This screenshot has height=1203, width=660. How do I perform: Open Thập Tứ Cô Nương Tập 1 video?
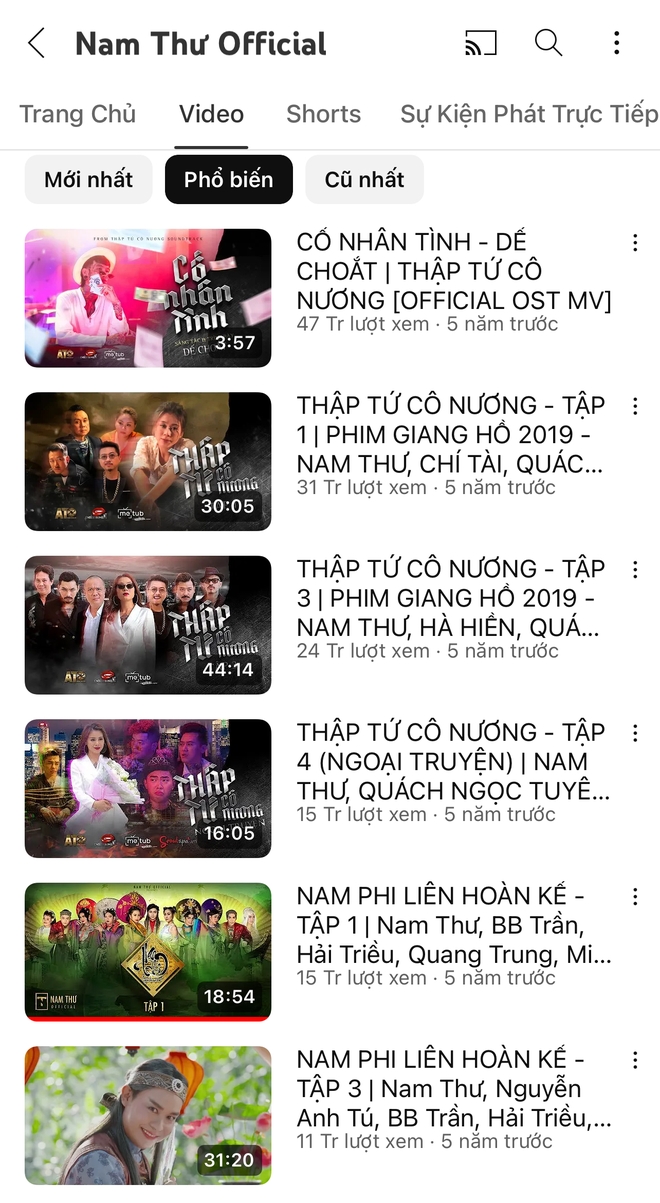click(148, 461)
